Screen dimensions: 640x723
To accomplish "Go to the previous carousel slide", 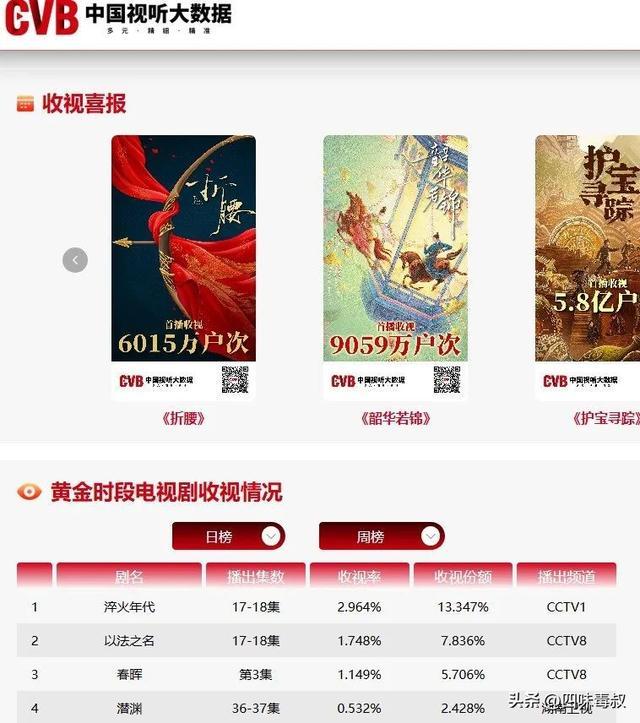I will (75, 260).
